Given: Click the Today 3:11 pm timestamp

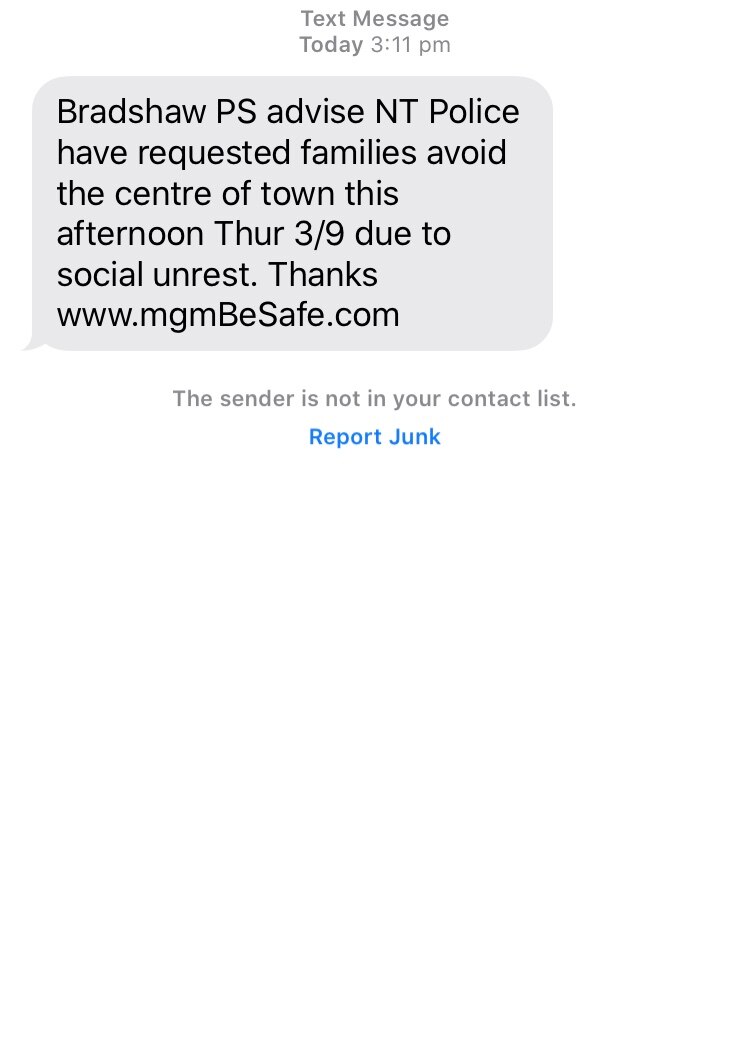Looking at the screenshot, I should 374,44.
